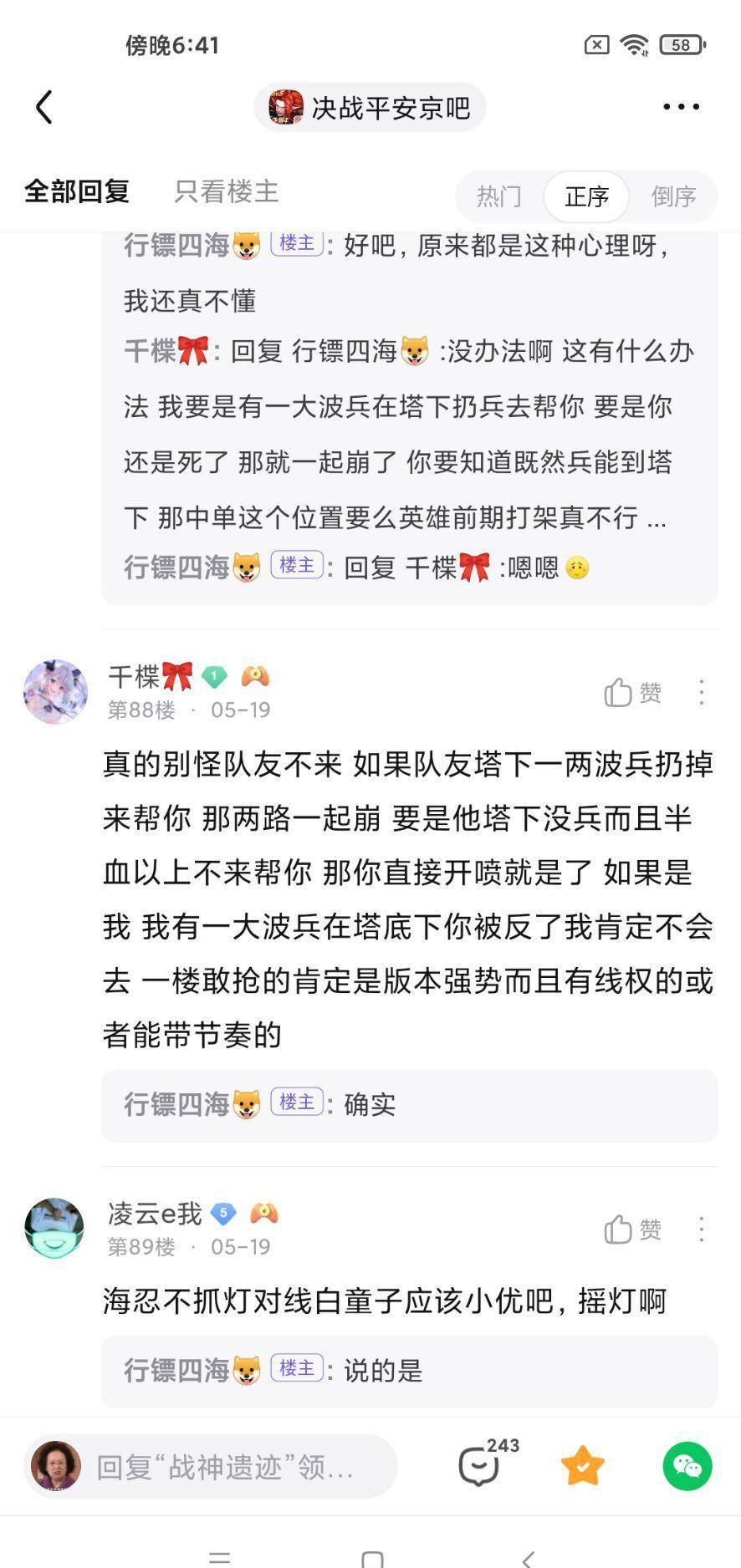Viewport: 741px width, 1568px height.
Task: Open more options for 第88楼 post
Action: [x=701, y=692]
